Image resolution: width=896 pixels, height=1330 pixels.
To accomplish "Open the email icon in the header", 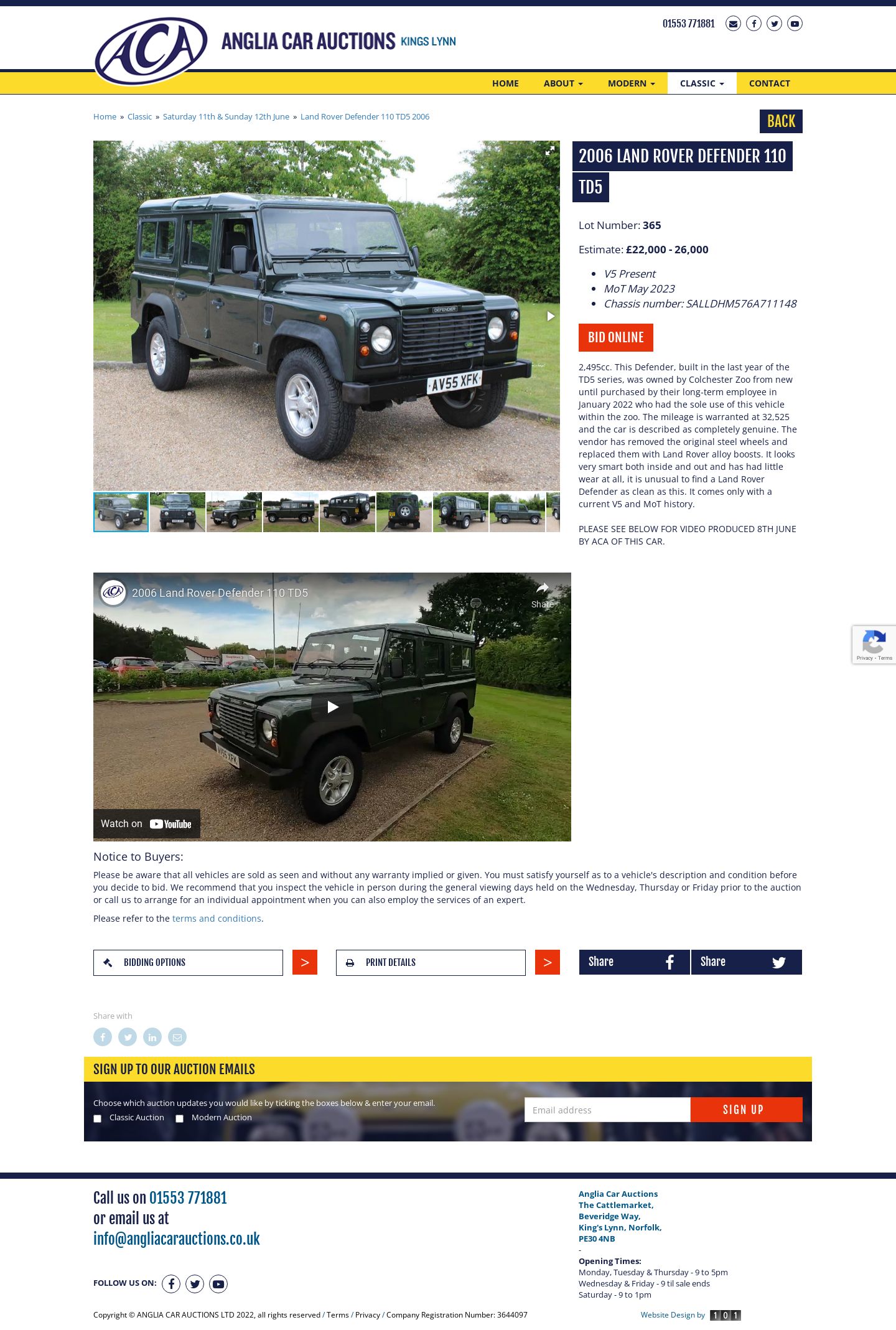I will click(733, 24).
